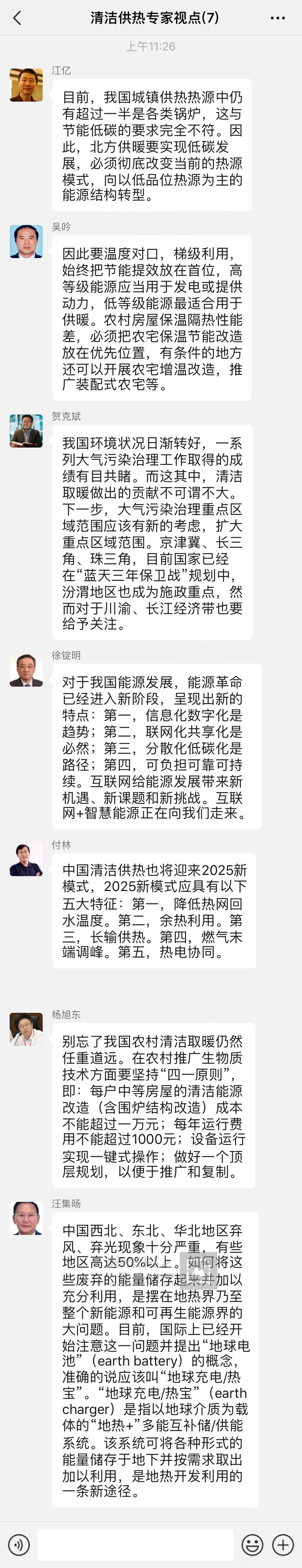Open 吴吟's profile avatar
The image size is (302, 1568).
click(26, 241)
